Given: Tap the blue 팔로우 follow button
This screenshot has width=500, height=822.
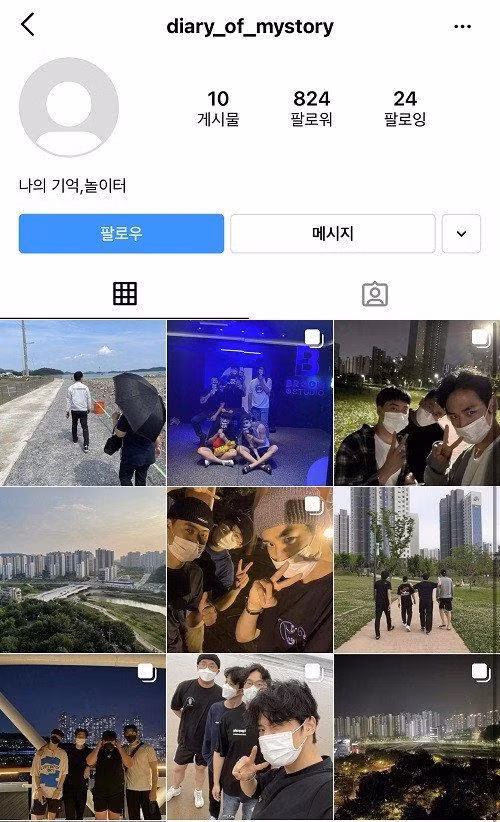Looking at the screenshot, I should coord(121,233).
